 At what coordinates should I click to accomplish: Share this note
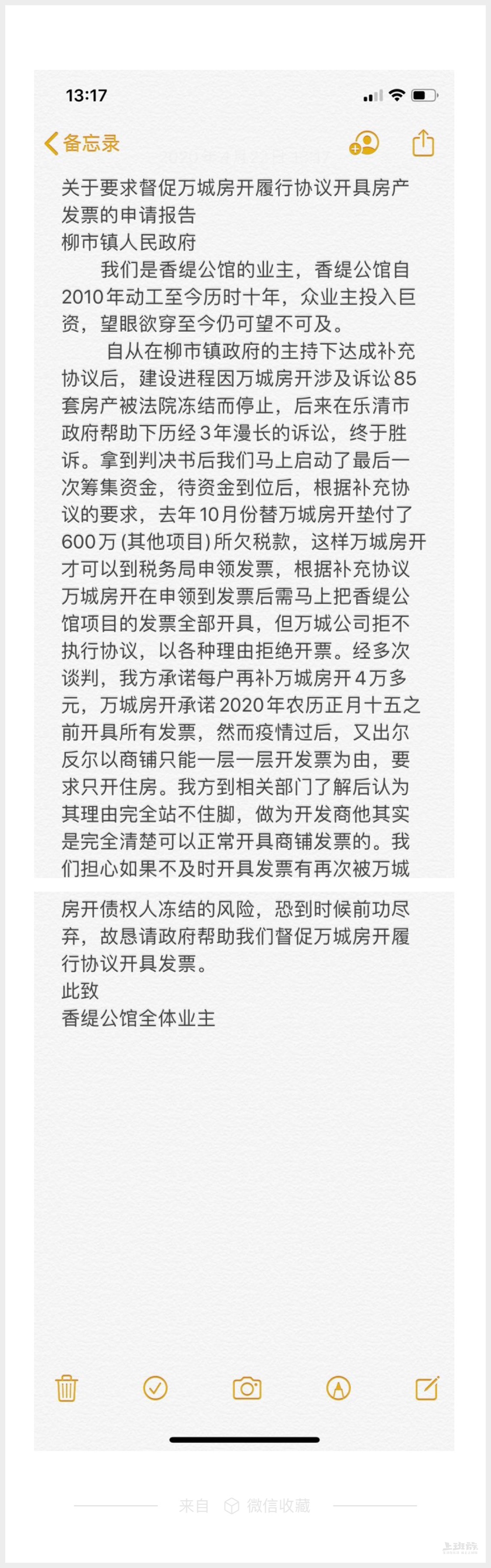click(x=423, y=144)
